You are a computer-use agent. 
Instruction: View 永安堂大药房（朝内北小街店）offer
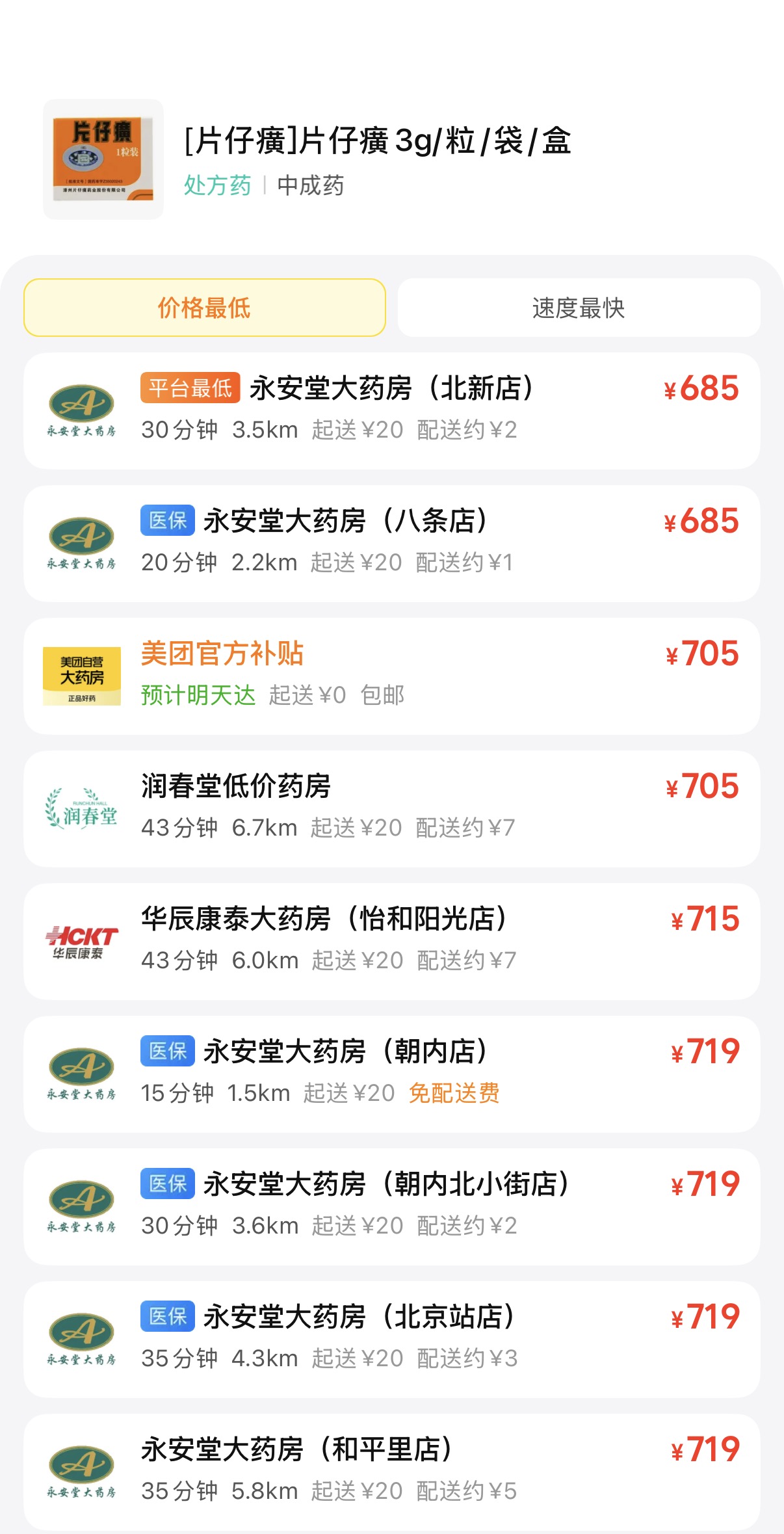click(391, 1206)
